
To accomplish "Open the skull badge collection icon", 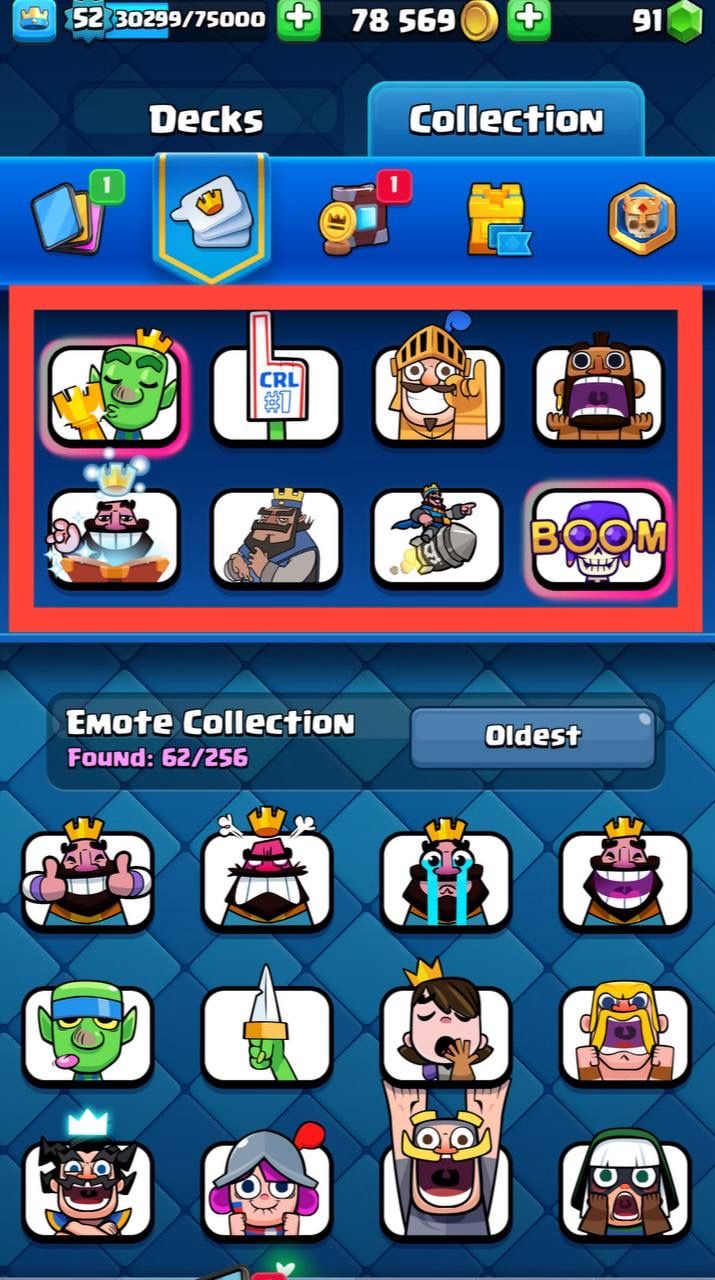I will click(x=641, y=219).
